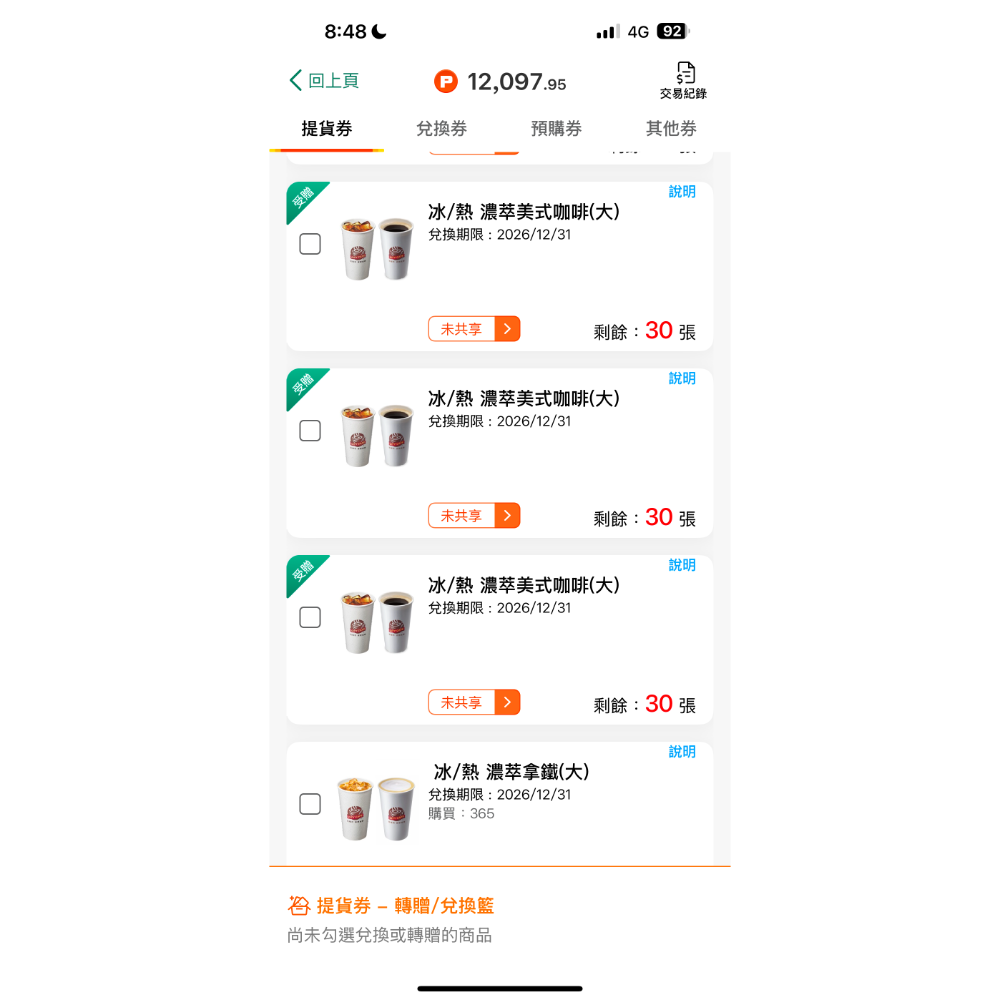Open the 交易紀錄 transaction records
The width and height of the screenshot is (1000, 1000).
683,80
